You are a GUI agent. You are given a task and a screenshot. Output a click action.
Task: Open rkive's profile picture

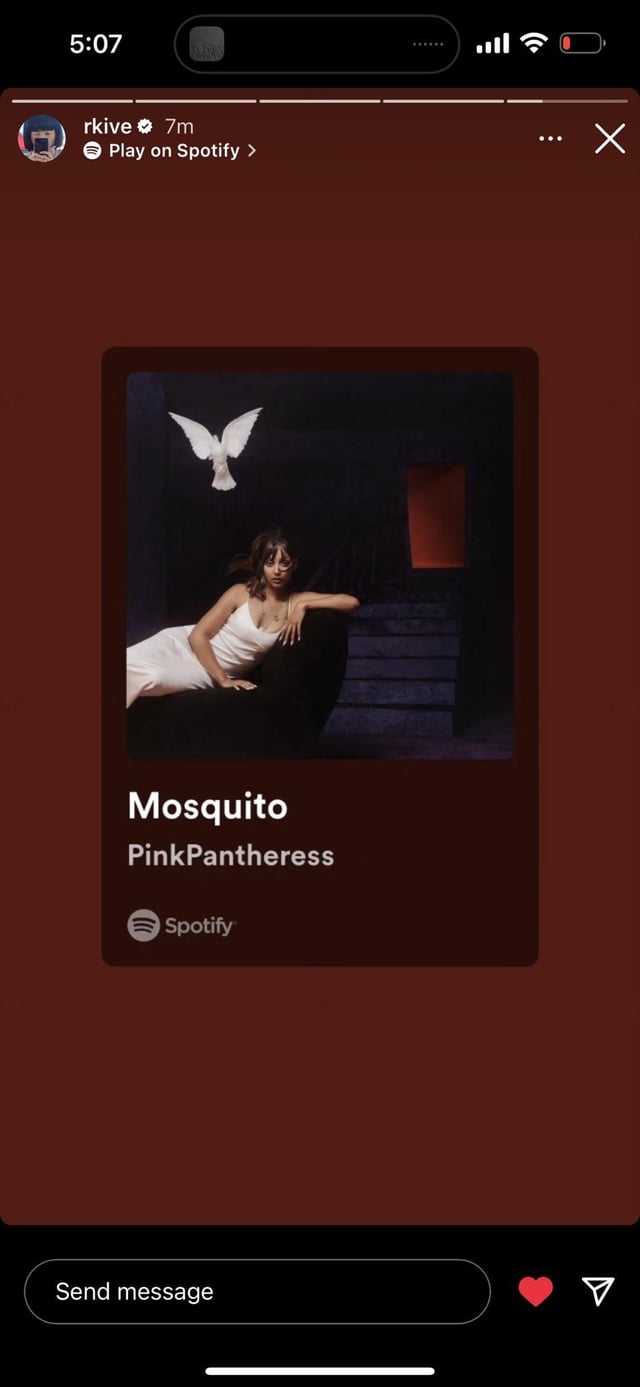[x=42, y=138]
